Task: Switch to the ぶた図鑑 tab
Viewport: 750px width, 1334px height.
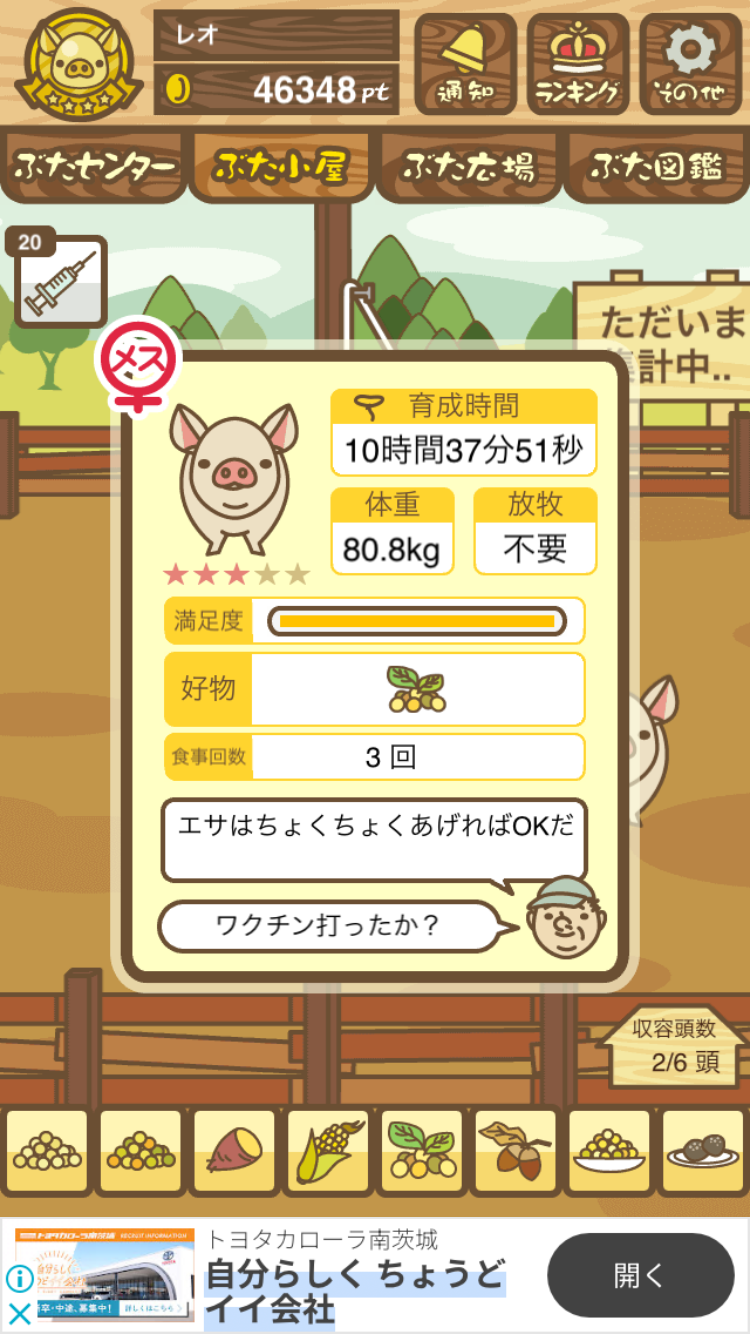Action: (x=656, y=167)
